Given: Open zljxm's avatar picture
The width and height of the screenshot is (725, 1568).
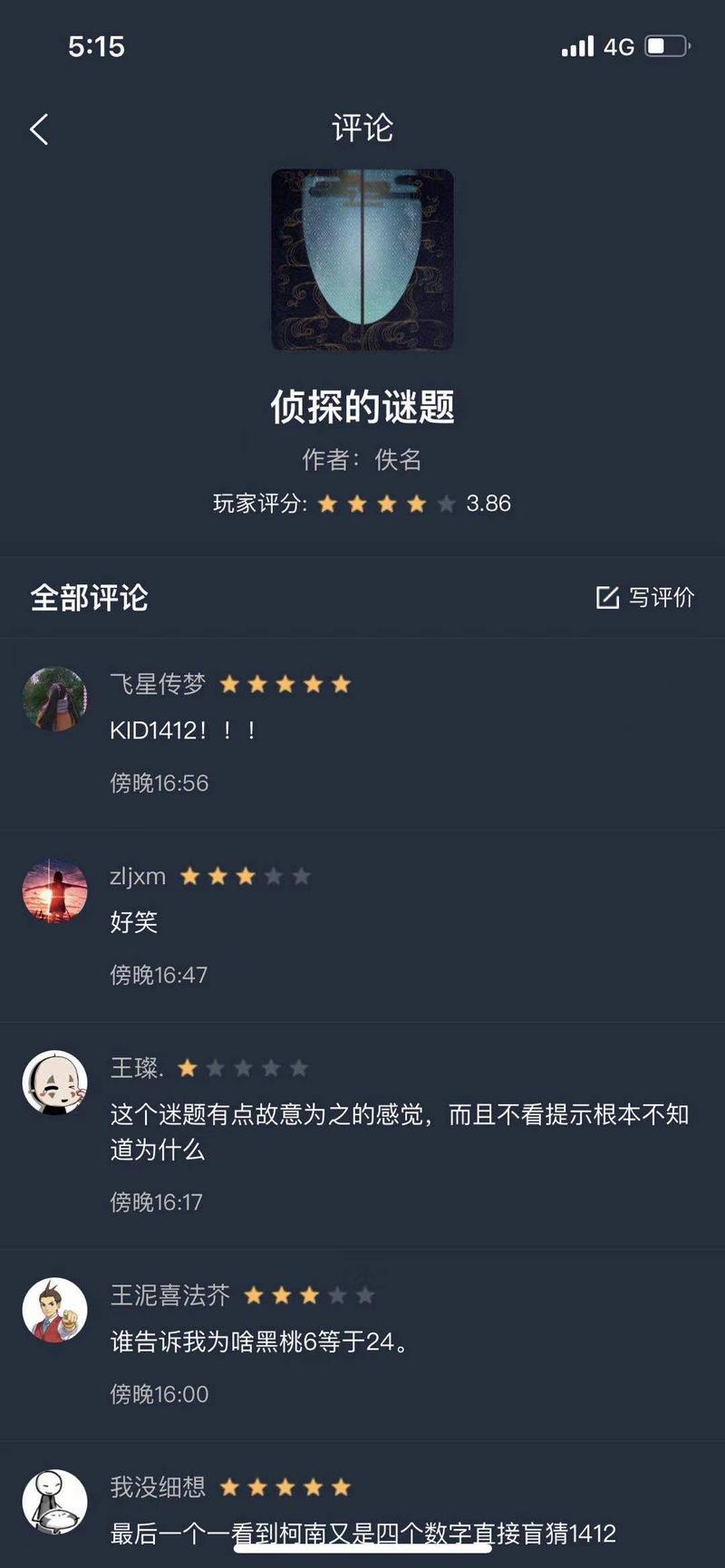Looking at the screenshot, I should pos(54,890).
